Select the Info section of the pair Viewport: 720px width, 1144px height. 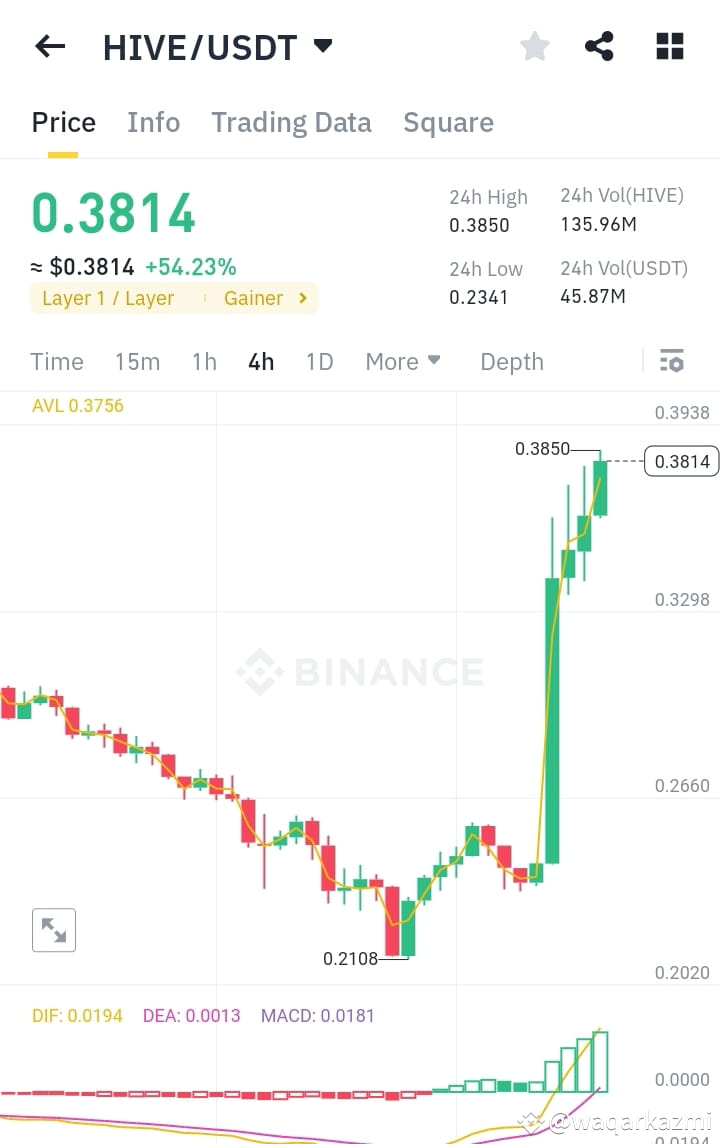click(153, 122)
